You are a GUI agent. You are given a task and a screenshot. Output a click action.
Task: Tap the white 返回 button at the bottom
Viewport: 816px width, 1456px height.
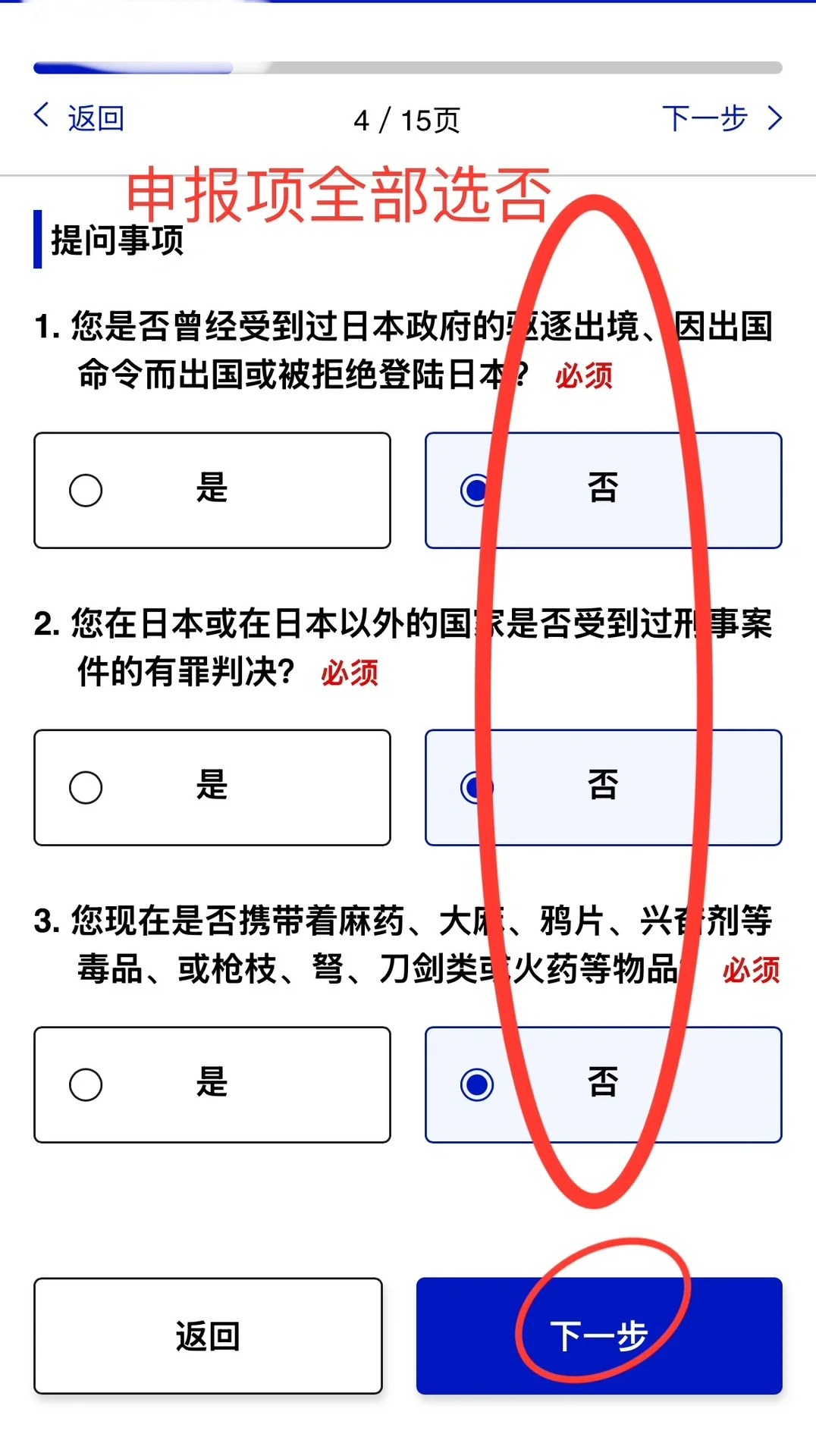tap(208, 1335)
